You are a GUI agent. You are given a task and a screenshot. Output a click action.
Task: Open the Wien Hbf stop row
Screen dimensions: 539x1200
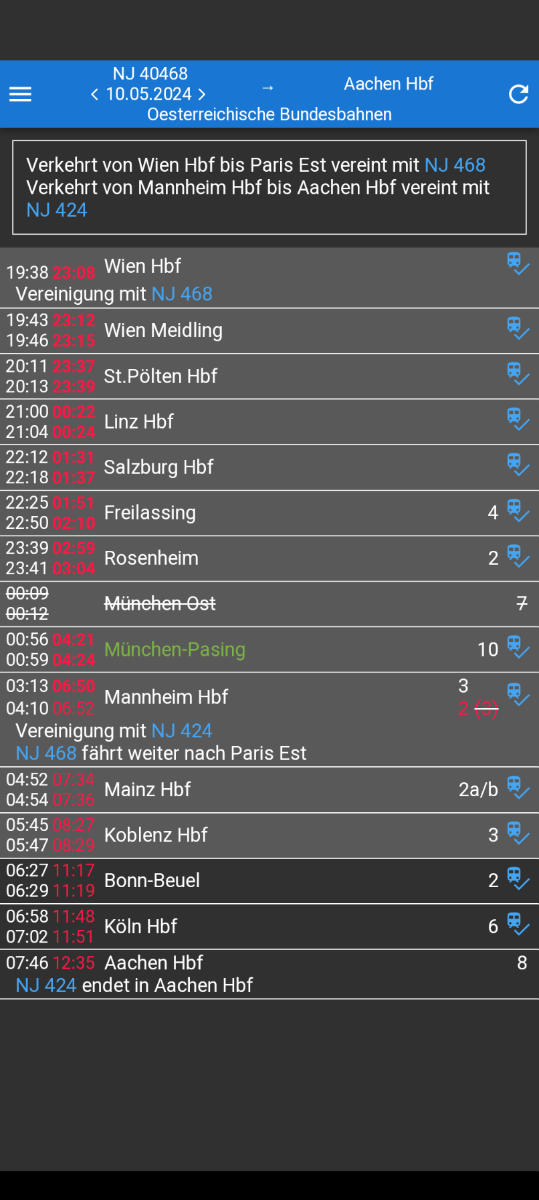click(x=269, y=278)
